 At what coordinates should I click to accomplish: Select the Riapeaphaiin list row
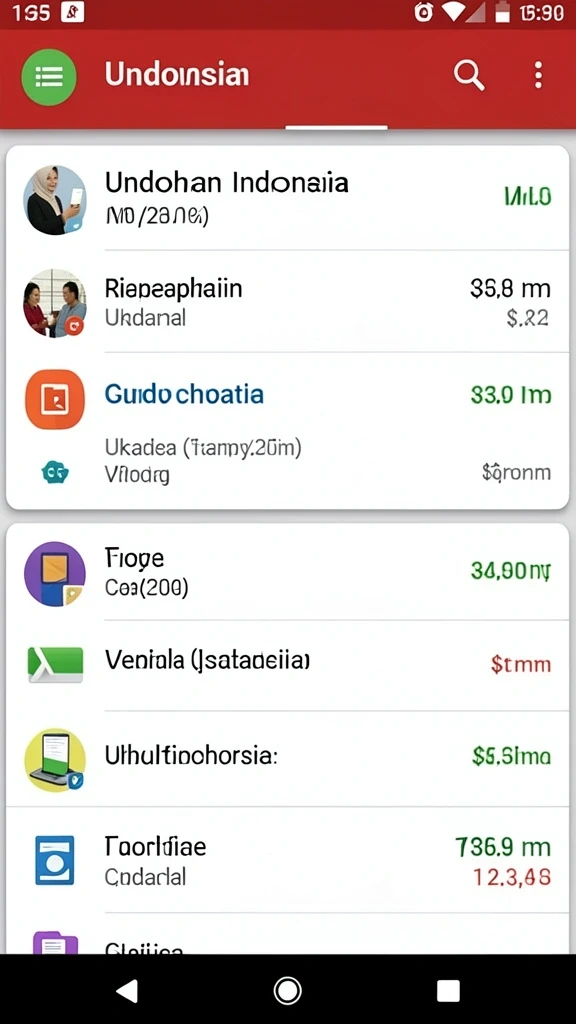point(287,302)
